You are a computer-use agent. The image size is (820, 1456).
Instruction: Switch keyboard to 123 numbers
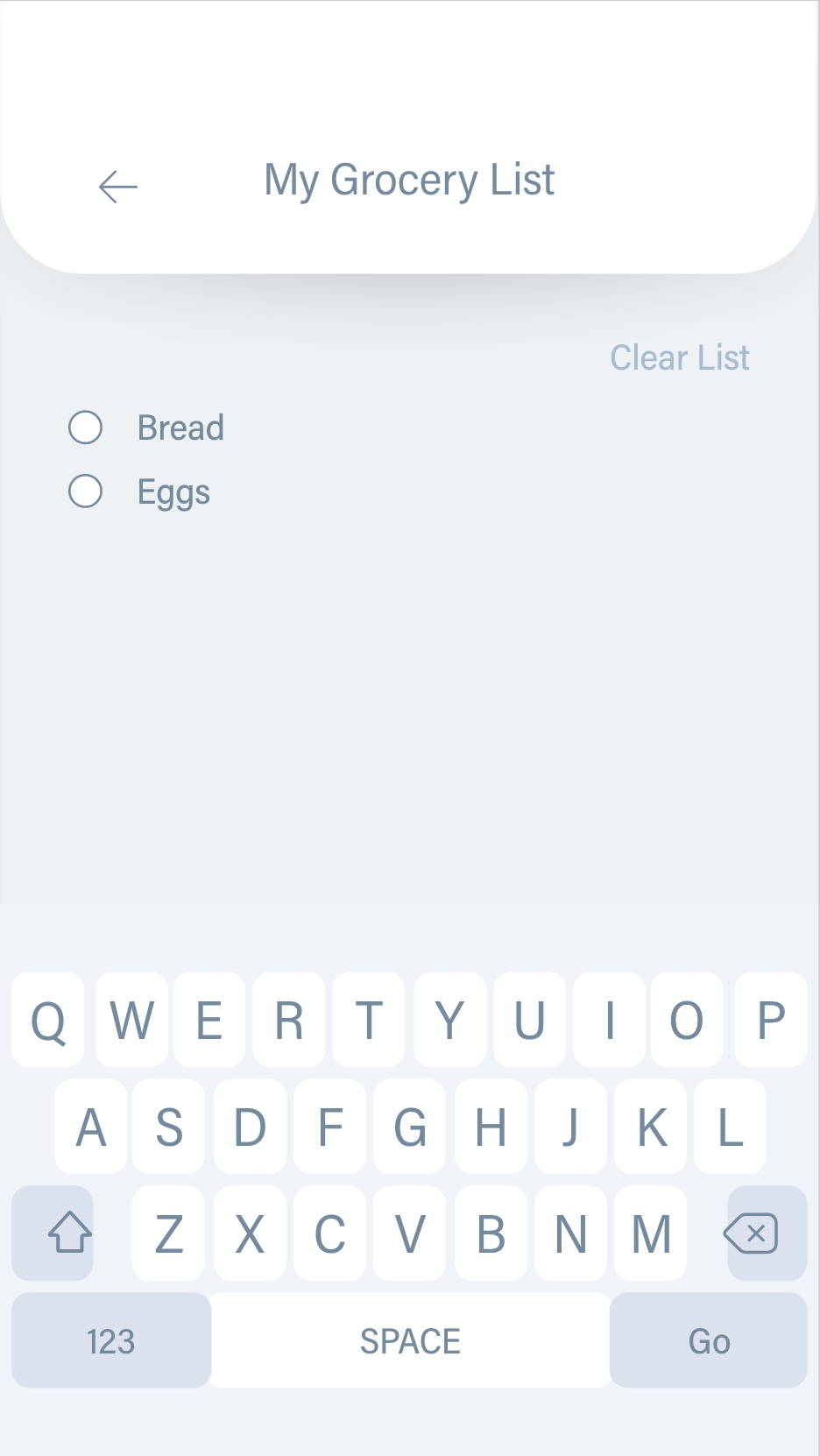pyautogui.click(x=111, y=1340)
